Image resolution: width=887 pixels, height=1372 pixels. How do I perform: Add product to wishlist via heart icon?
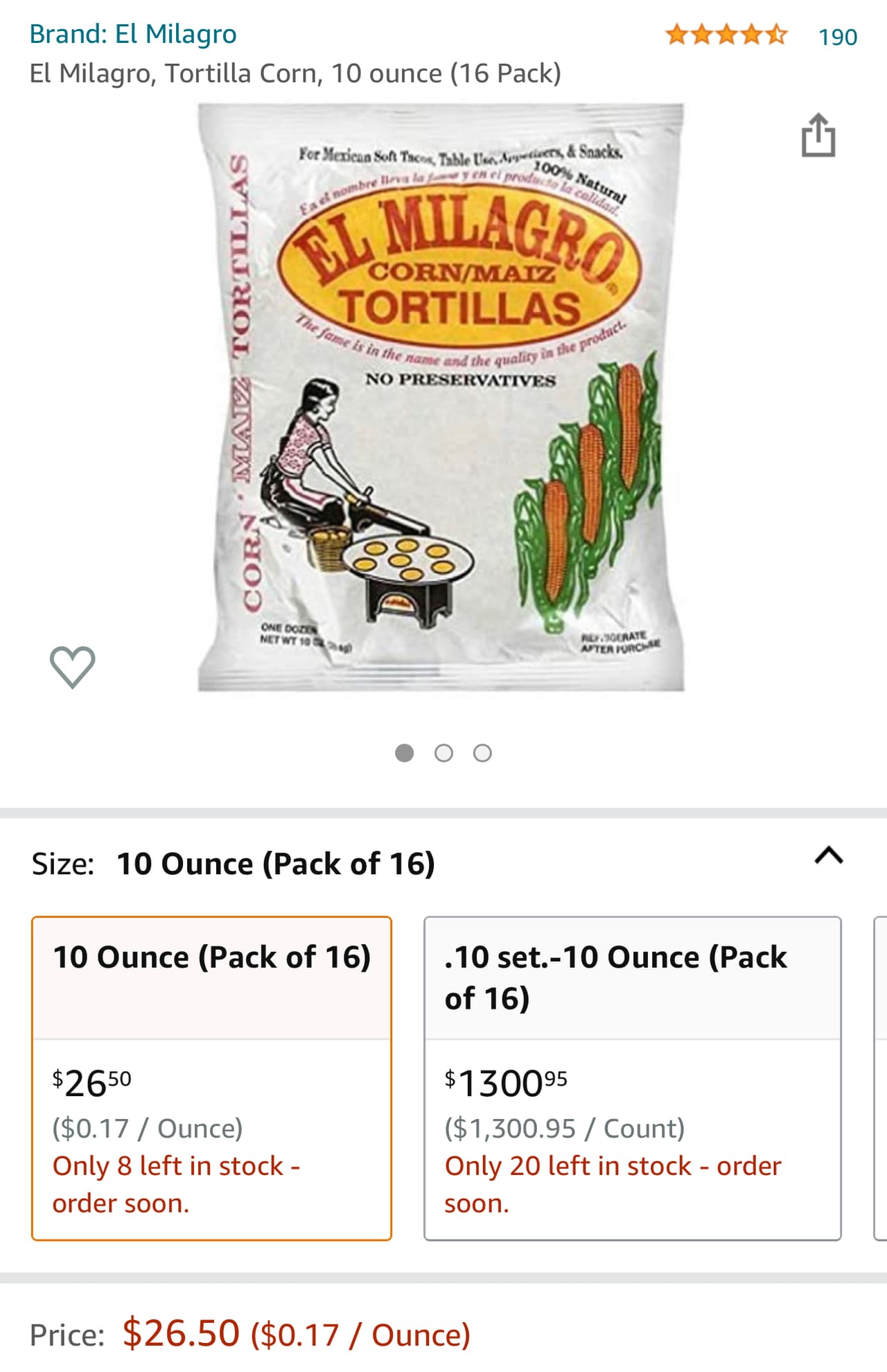74,666
